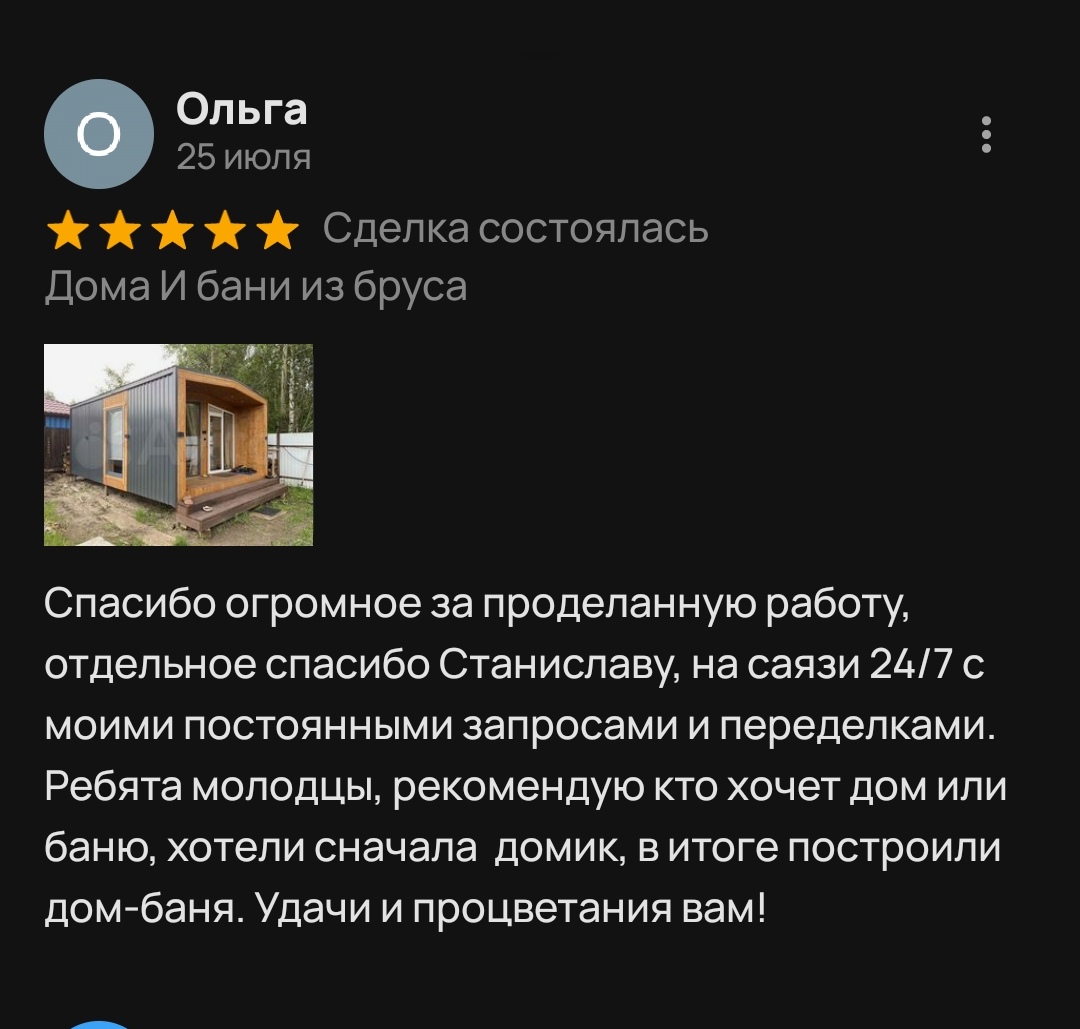Open the overflow menu on Ольга's review
The image size is (1080, 1029).
click(x=986, y=135)
